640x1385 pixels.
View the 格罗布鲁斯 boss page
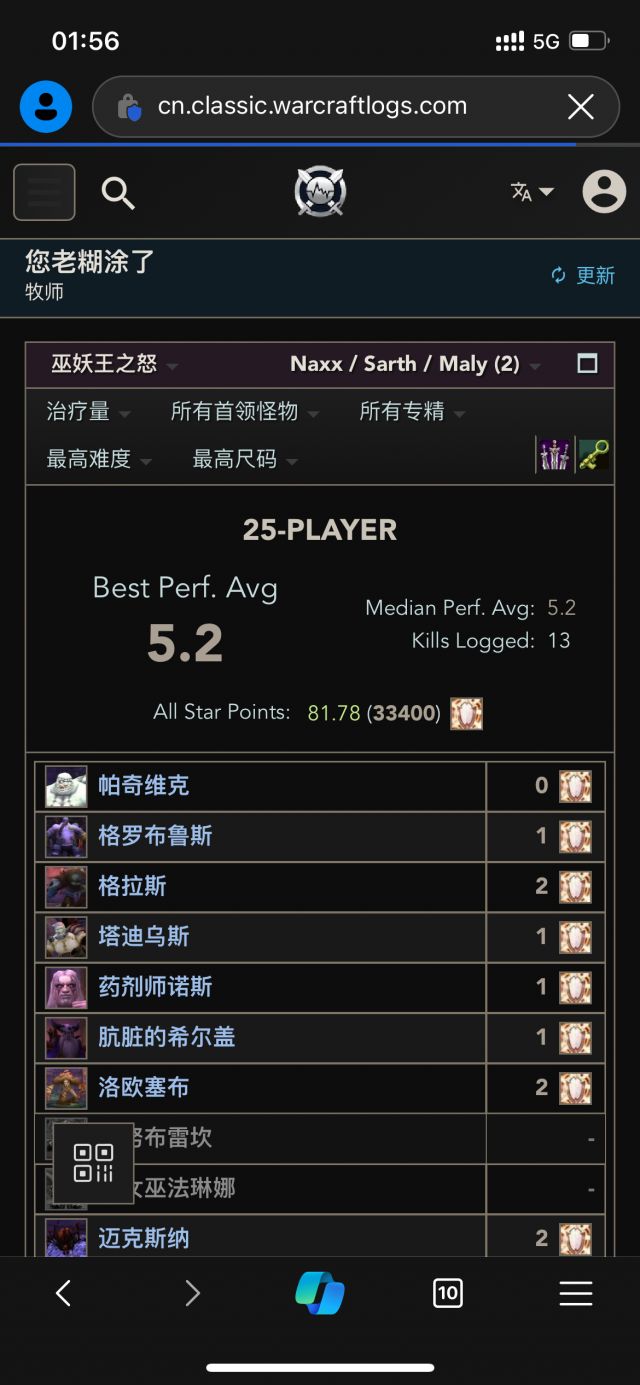click(155, 836)
